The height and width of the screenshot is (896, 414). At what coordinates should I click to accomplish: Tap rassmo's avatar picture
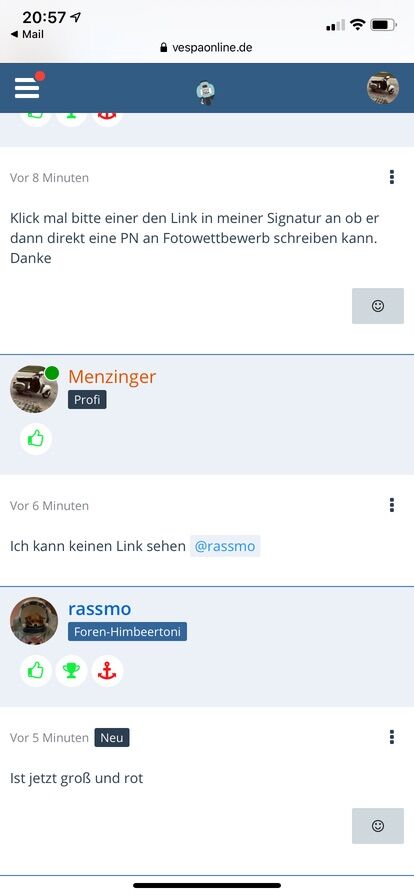click(34, 621)
